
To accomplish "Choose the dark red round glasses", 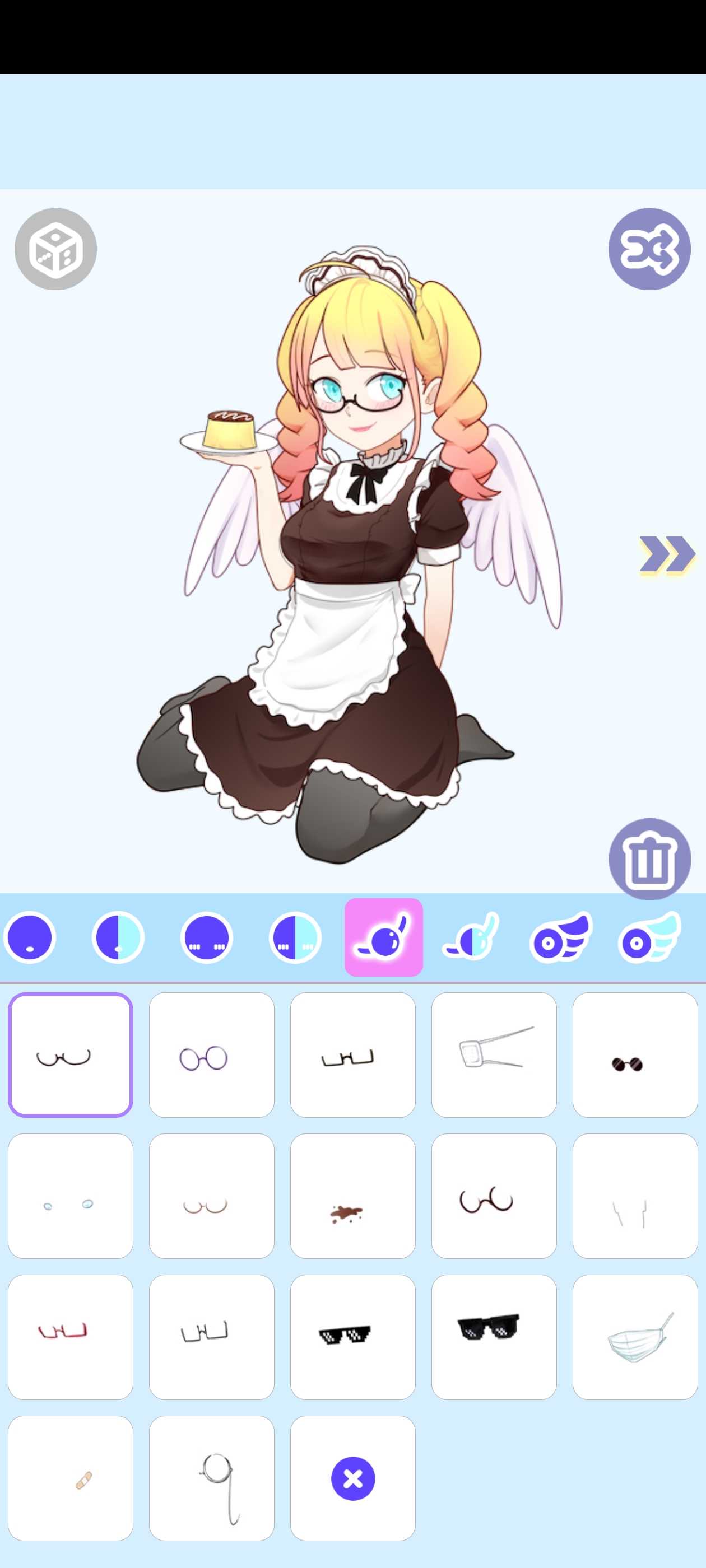I will pyautogui.click(x=494, y=1196).
